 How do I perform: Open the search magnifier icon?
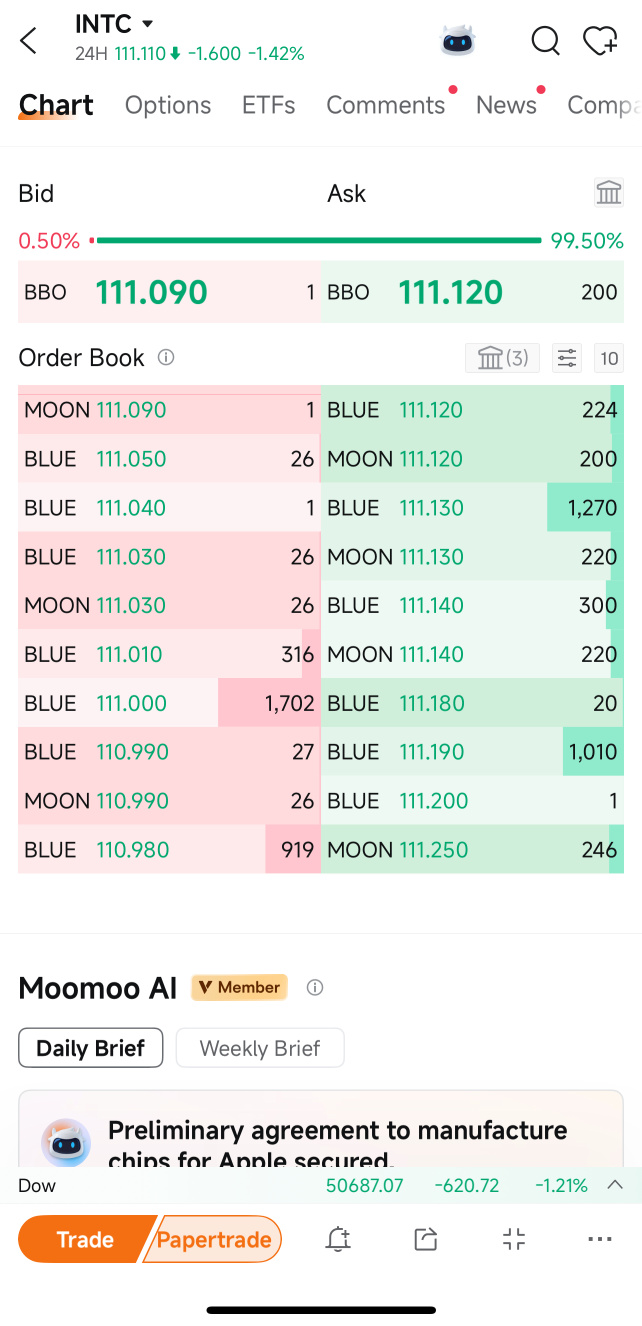click(545, 40)
